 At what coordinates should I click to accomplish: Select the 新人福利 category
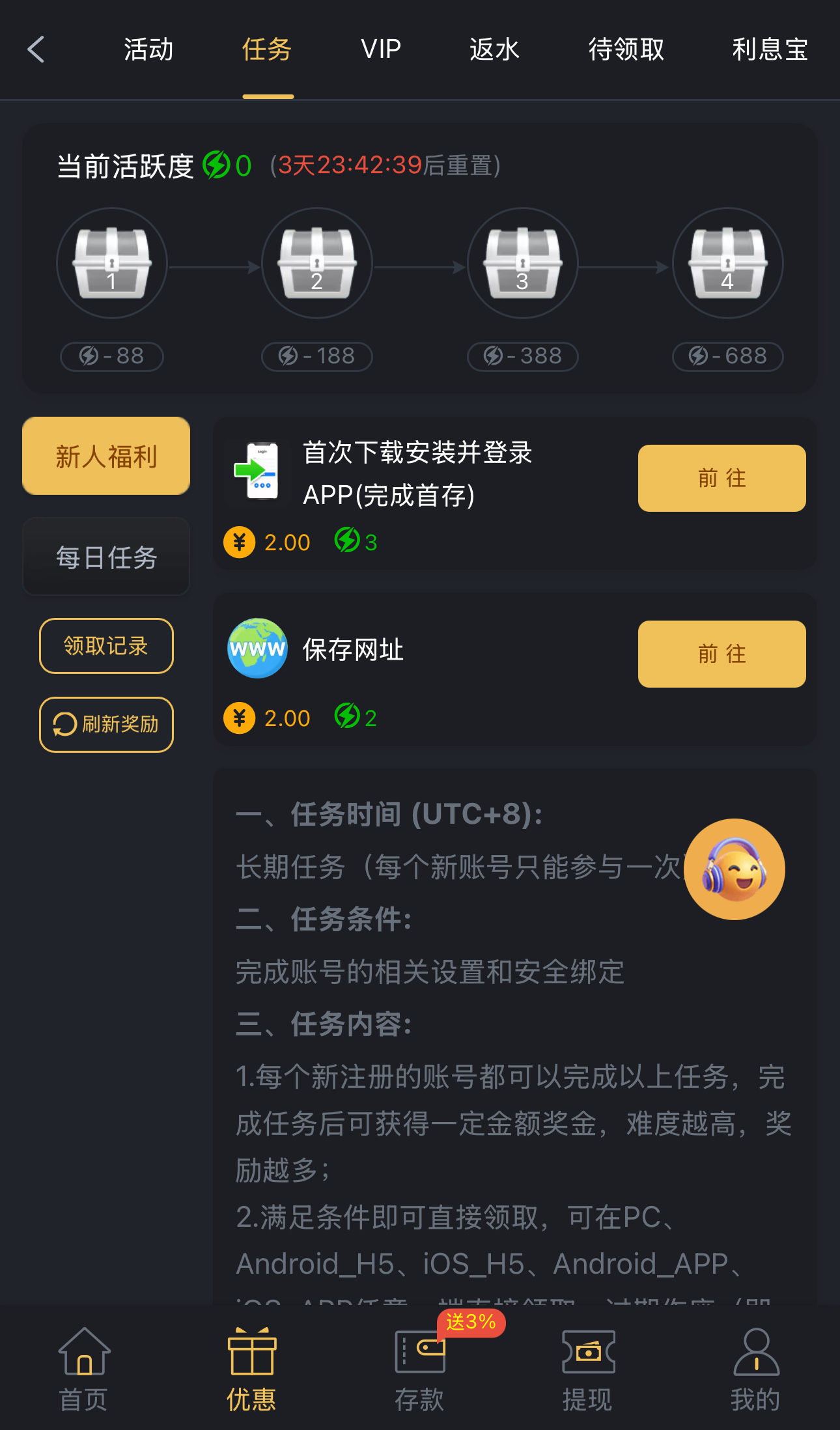point(106,456)
